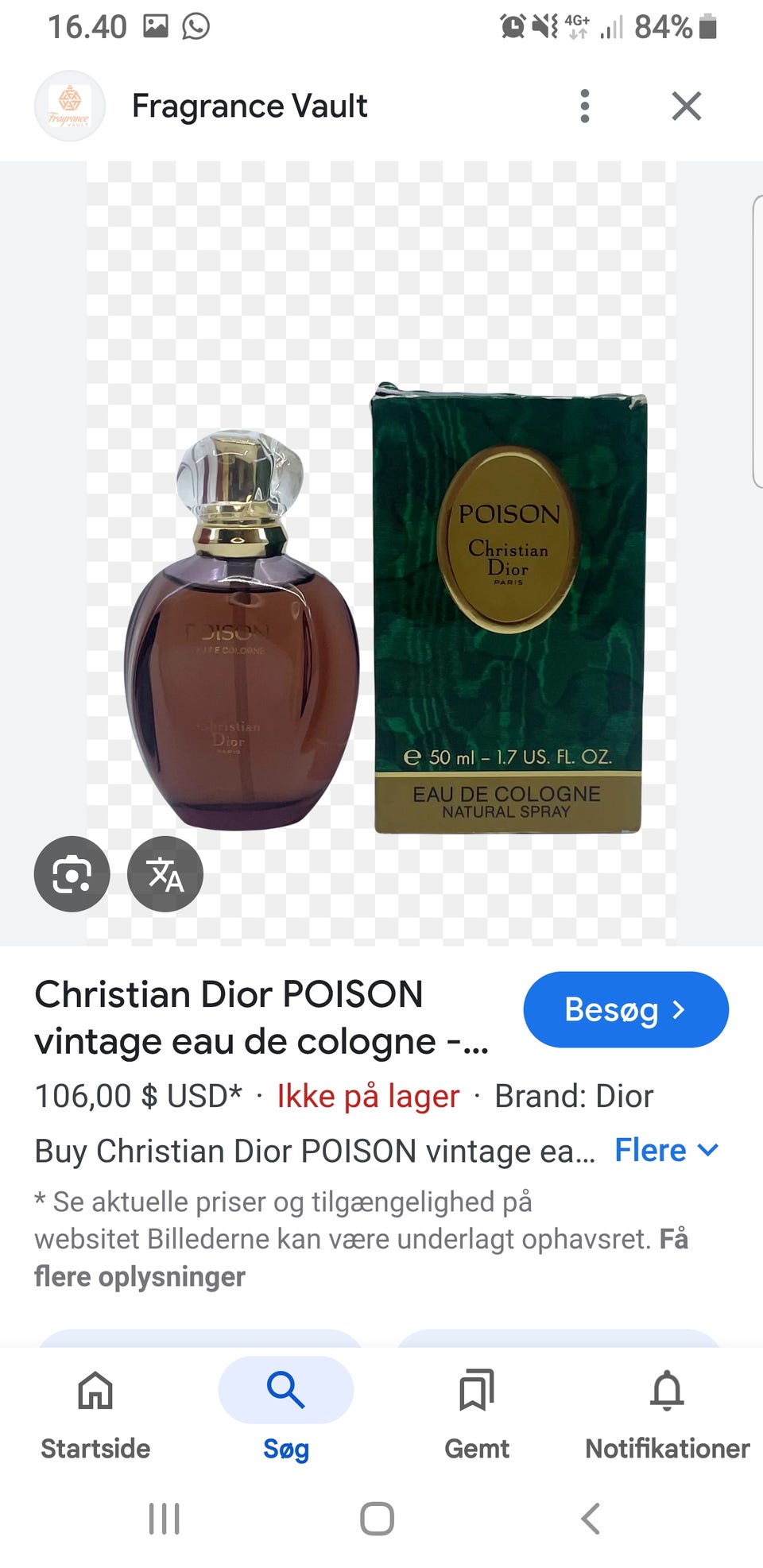Open the Få flere oplysninger link
Image resolution: width=763 pixels, height=1568 pixels.
[140, 1276]
